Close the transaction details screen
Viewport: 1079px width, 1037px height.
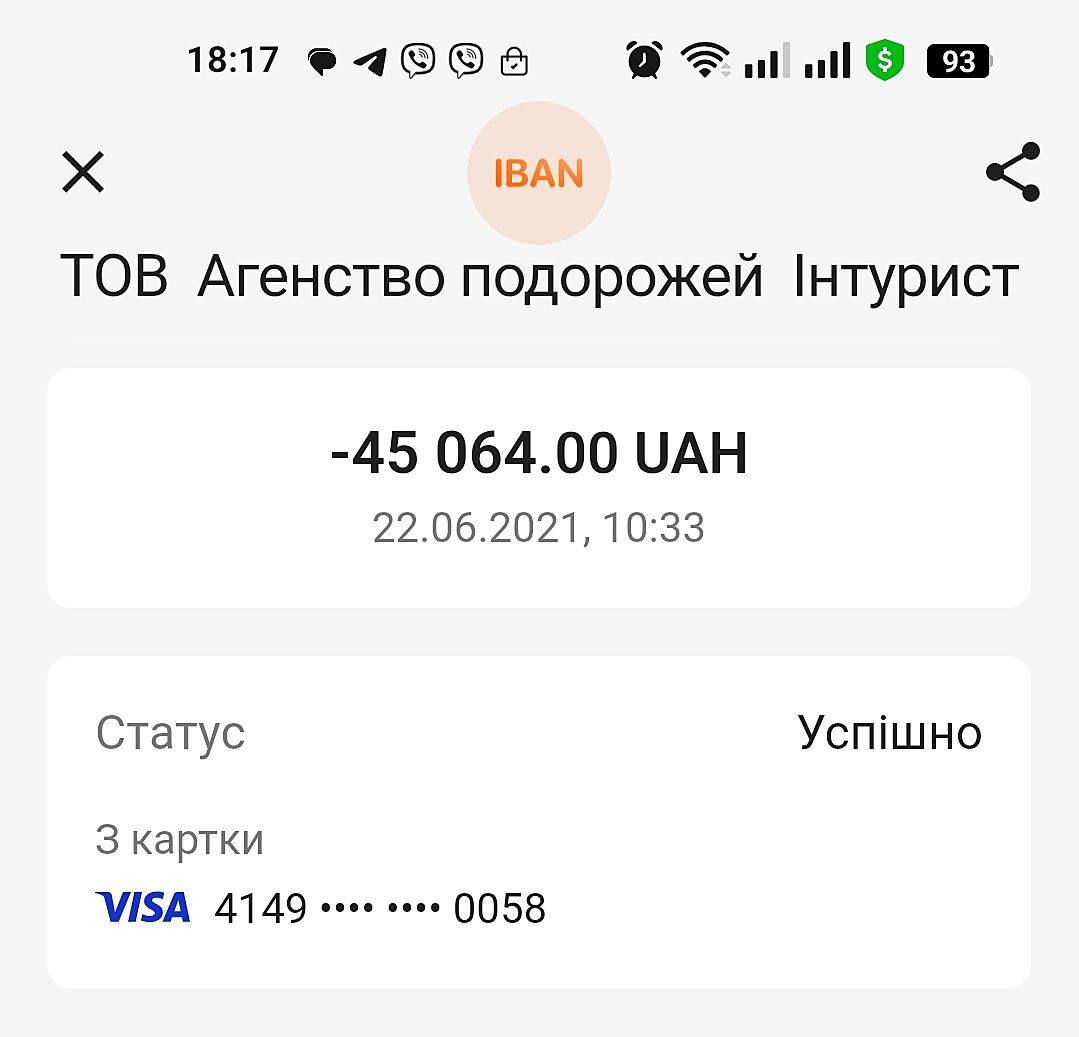pyautogui.click(x=83, y=173)
